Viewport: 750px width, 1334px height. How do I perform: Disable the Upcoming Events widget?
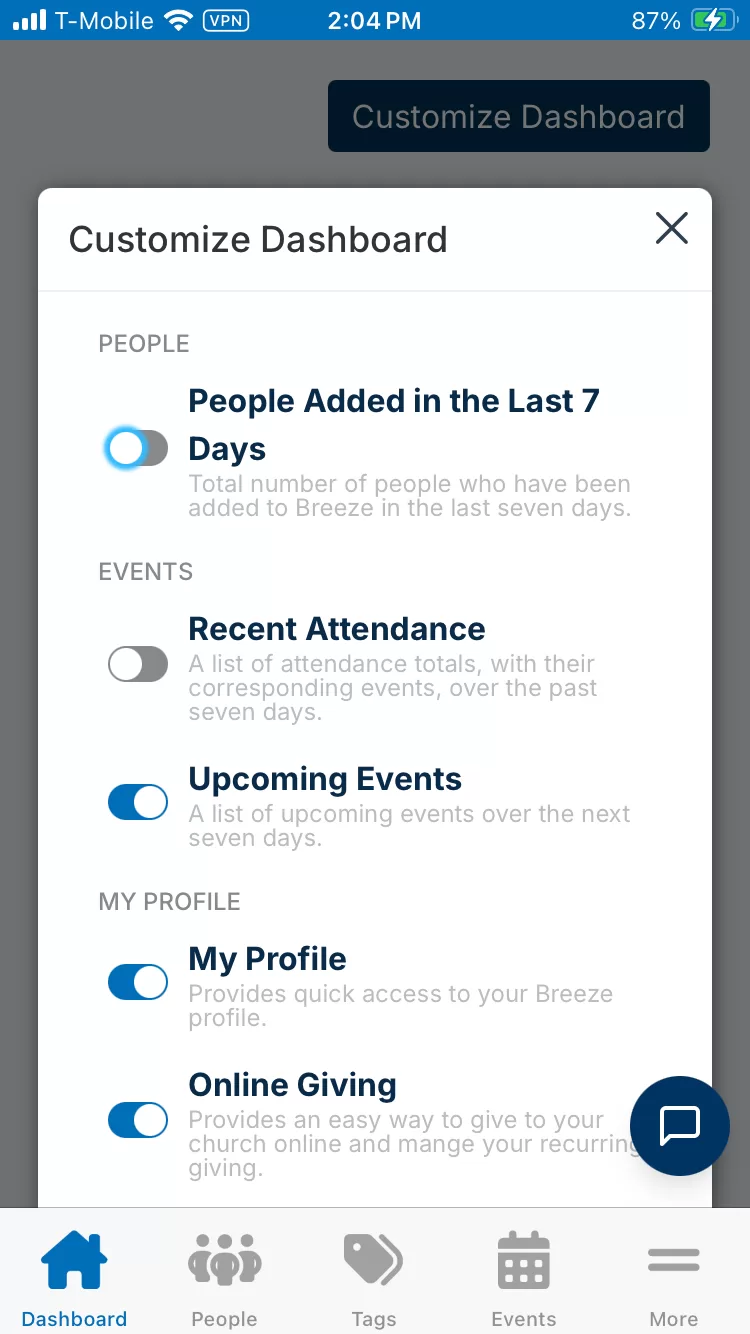click(x=138, y=802)
